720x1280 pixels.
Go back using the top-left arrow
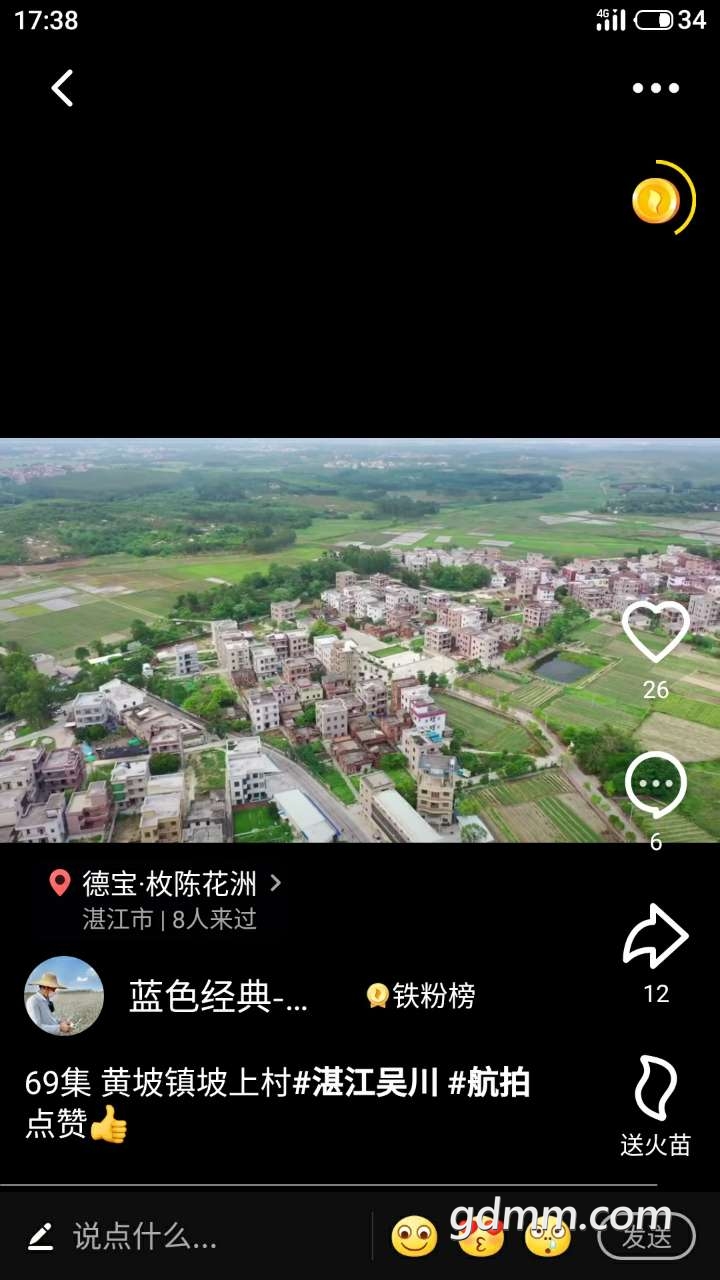click(x=62, y=88)
